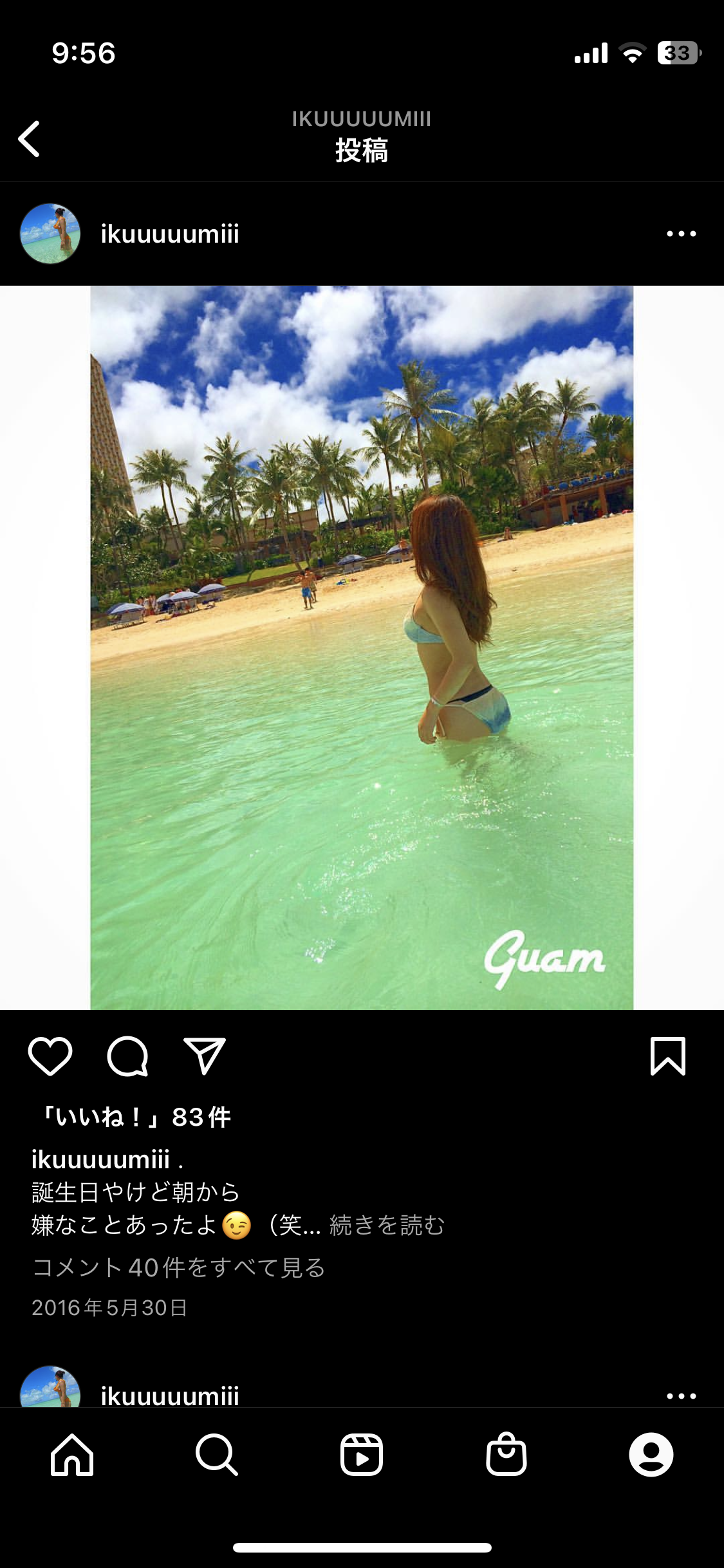This screenshot has height=1568, width=724.
Task: Like the Guam beach post
Action: [50, 1056]
